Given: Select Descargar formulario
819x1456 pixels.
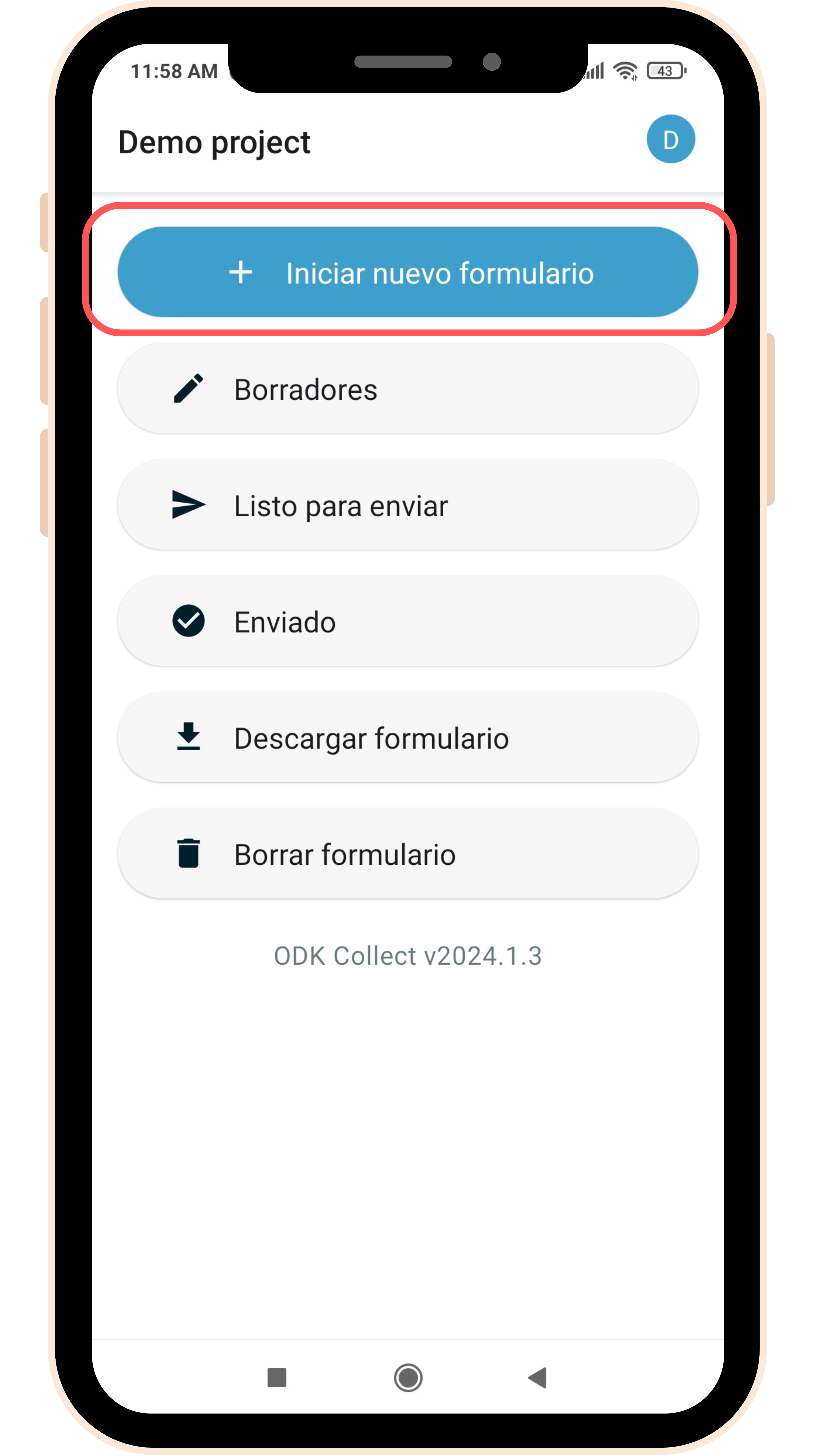Looking at the screenshot, I should [x=407, y=738].
